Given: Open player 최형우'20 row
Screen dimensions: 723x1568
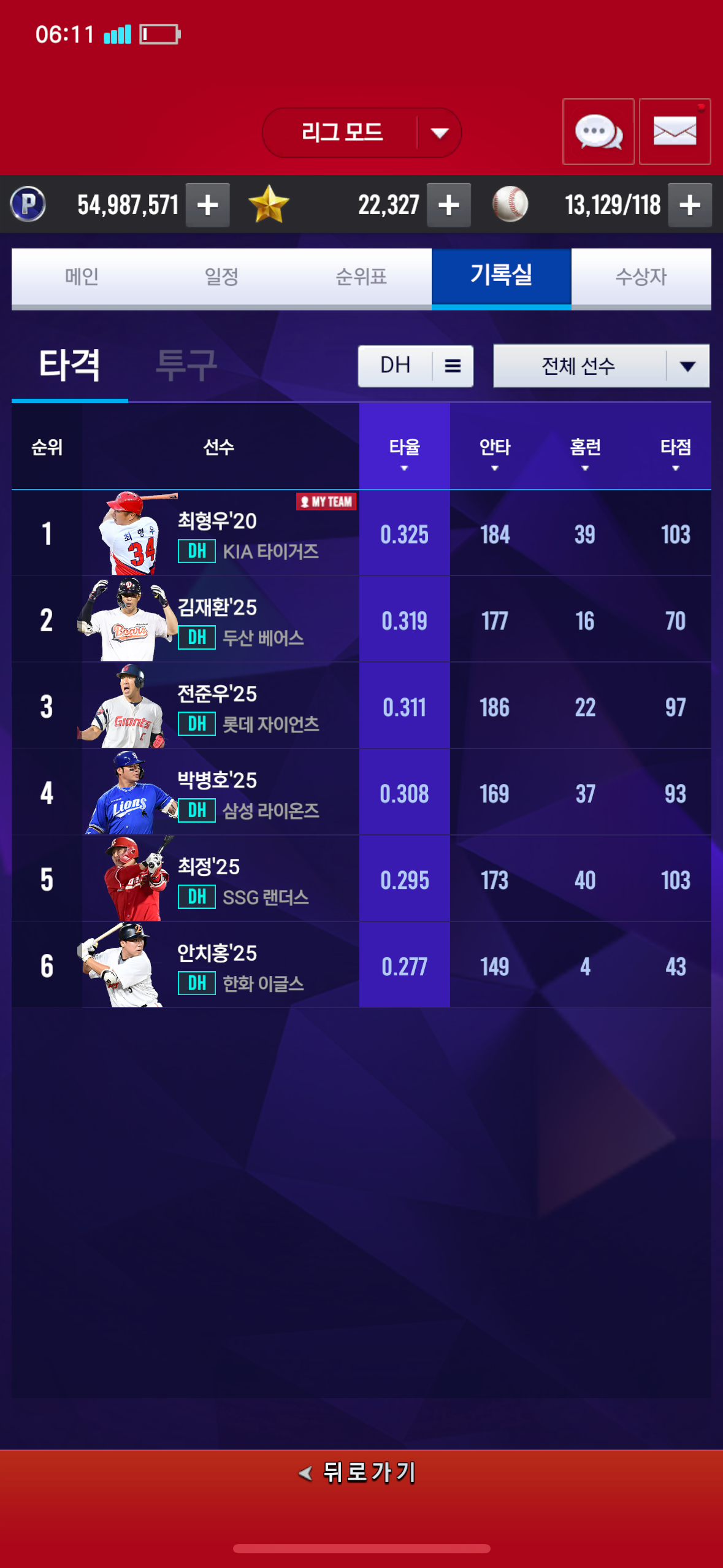Looking at the screenshot, I should (x=245, y=534).
